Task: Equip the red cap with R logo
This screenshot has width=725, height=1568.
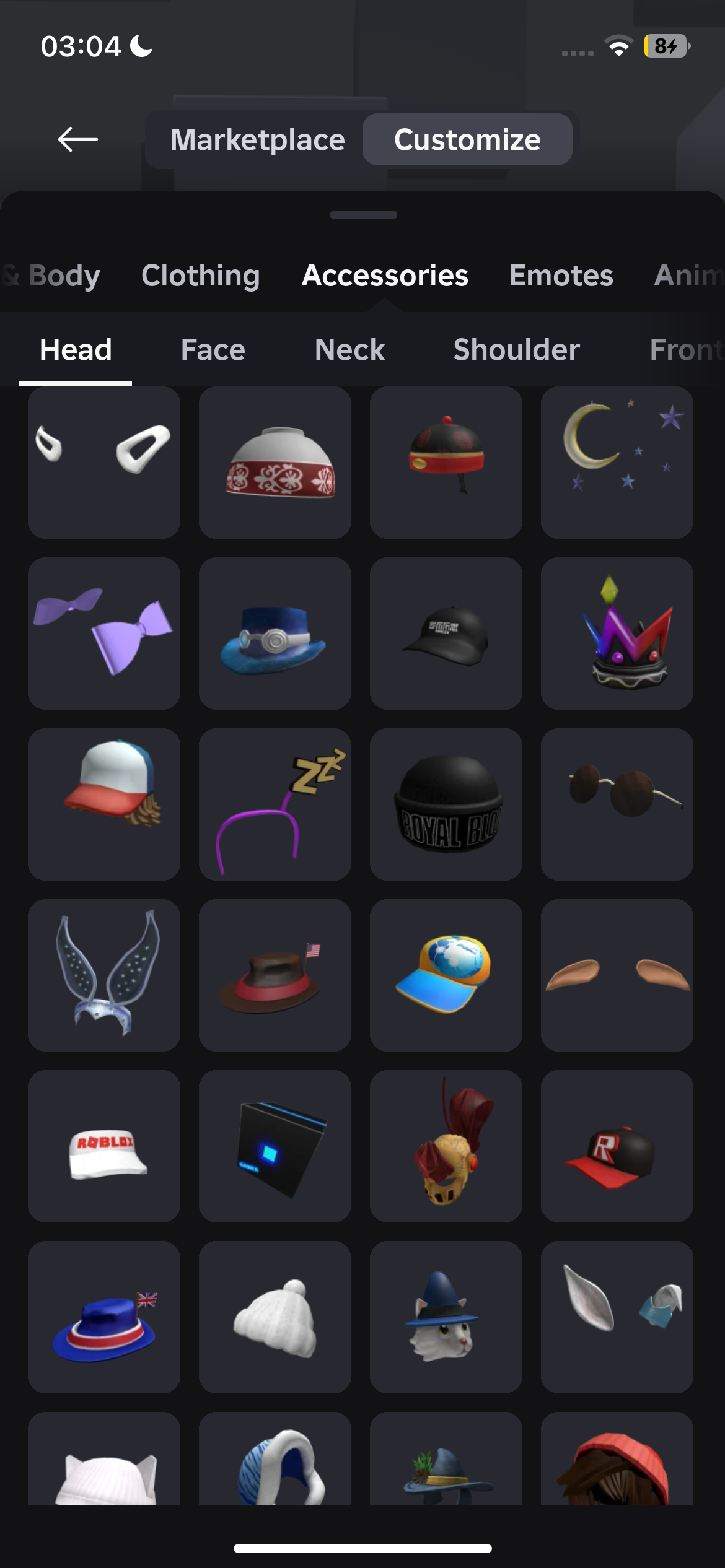Action: [x=617, y=1146]
